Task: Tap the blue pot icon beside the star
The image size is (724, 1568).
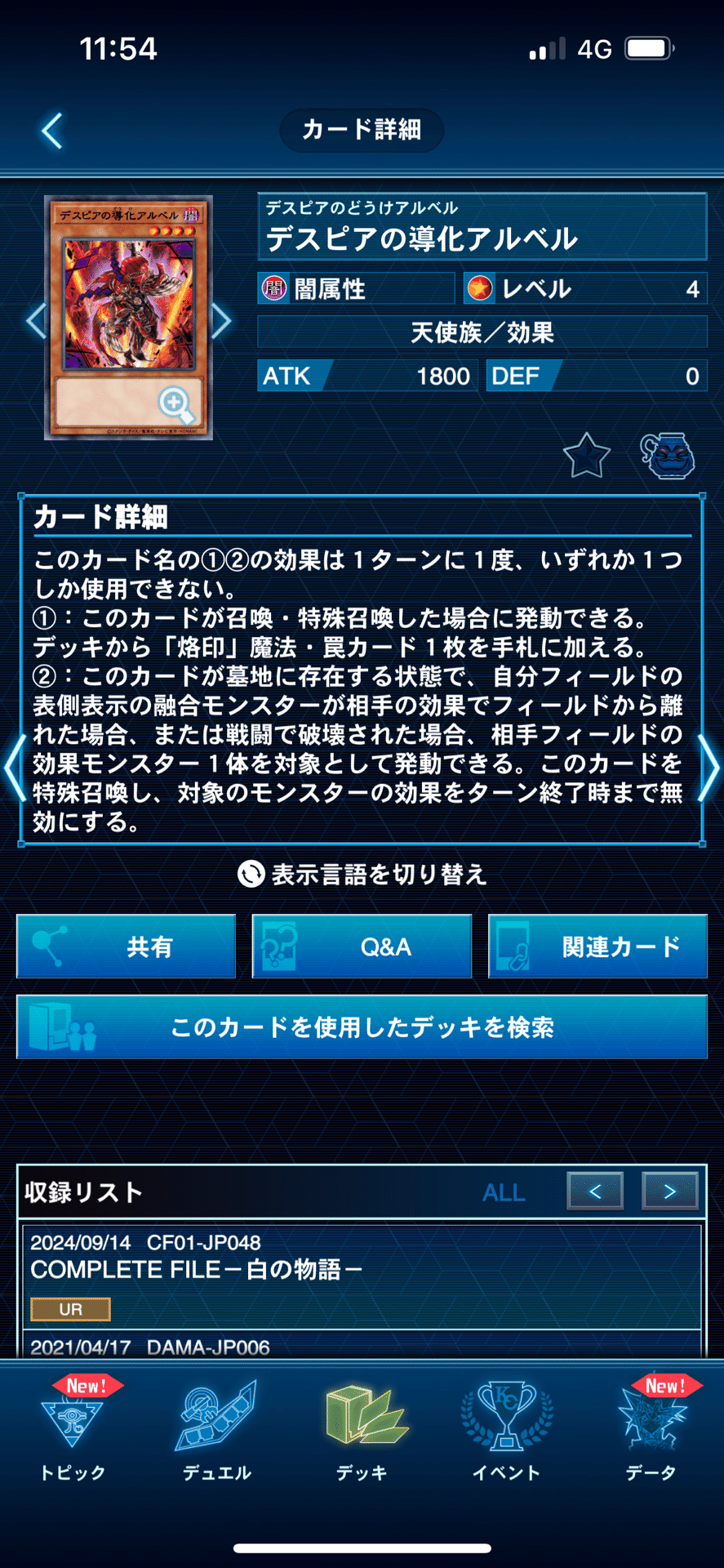Action: (x=667, y=457)
